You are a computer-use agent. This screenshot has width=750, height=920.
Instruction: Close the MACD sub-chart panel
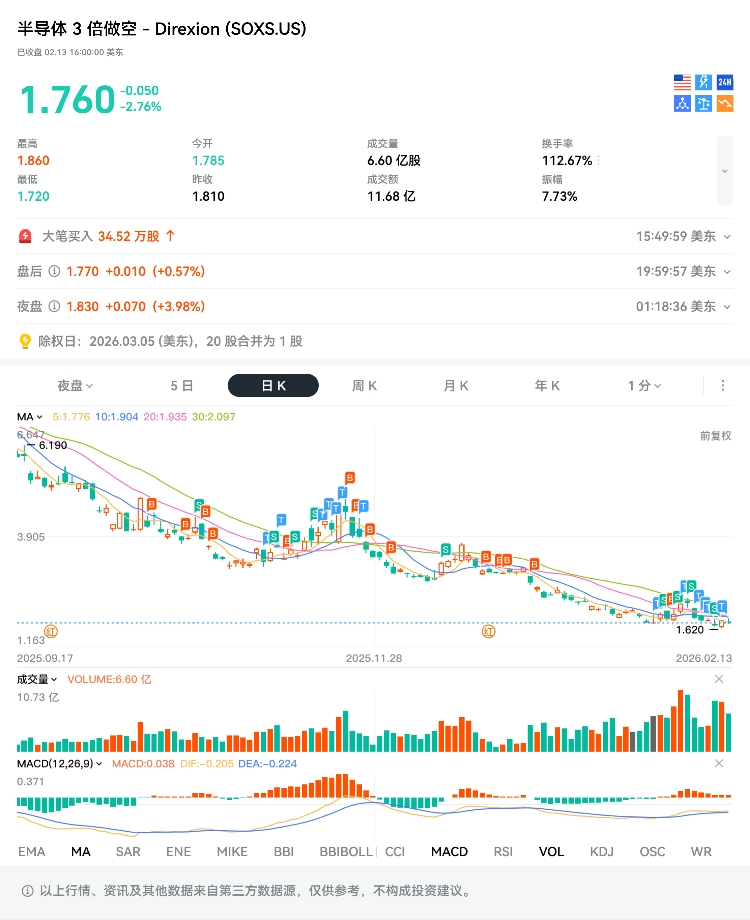718,764
